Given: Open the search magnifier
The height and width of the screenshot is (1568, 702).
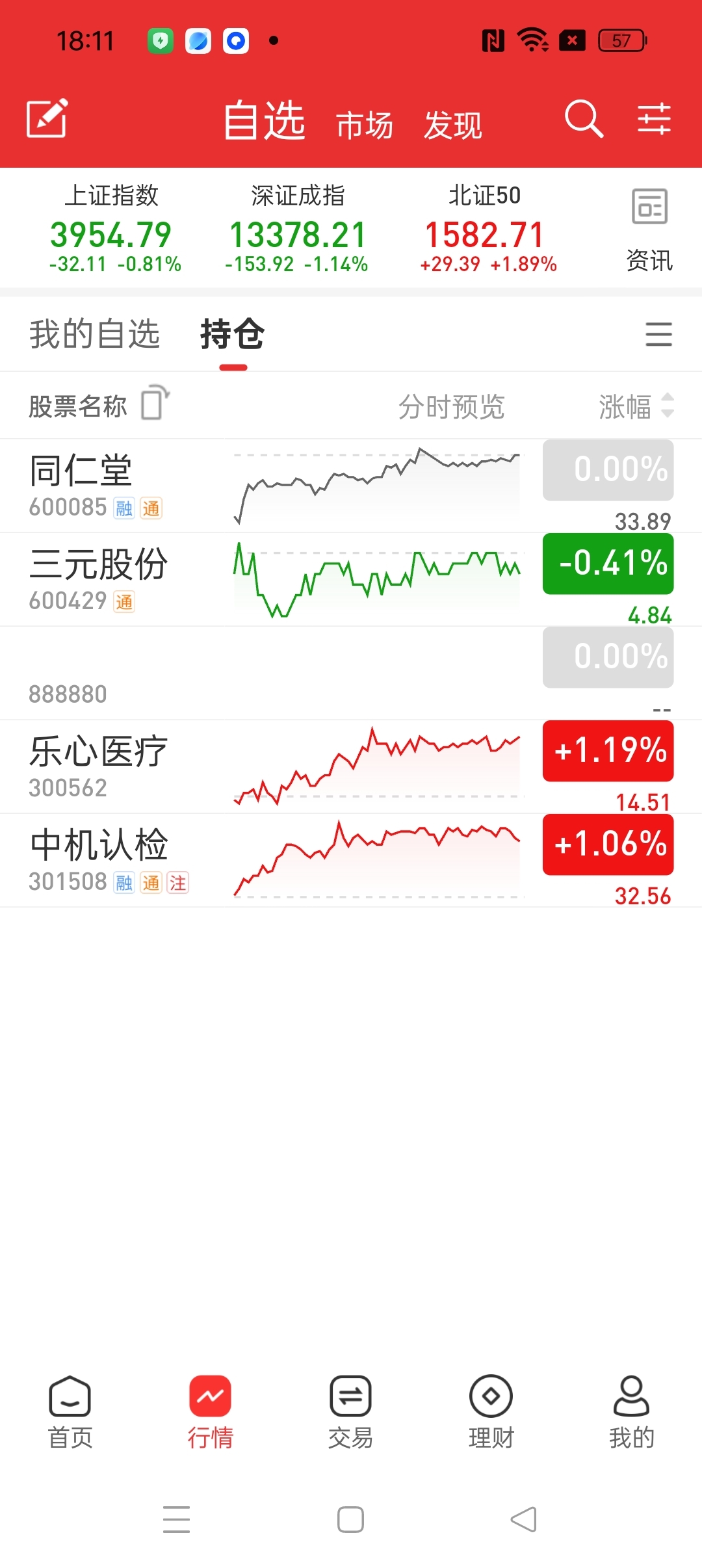Looking at the screenshot, I should tap(584, 118).
